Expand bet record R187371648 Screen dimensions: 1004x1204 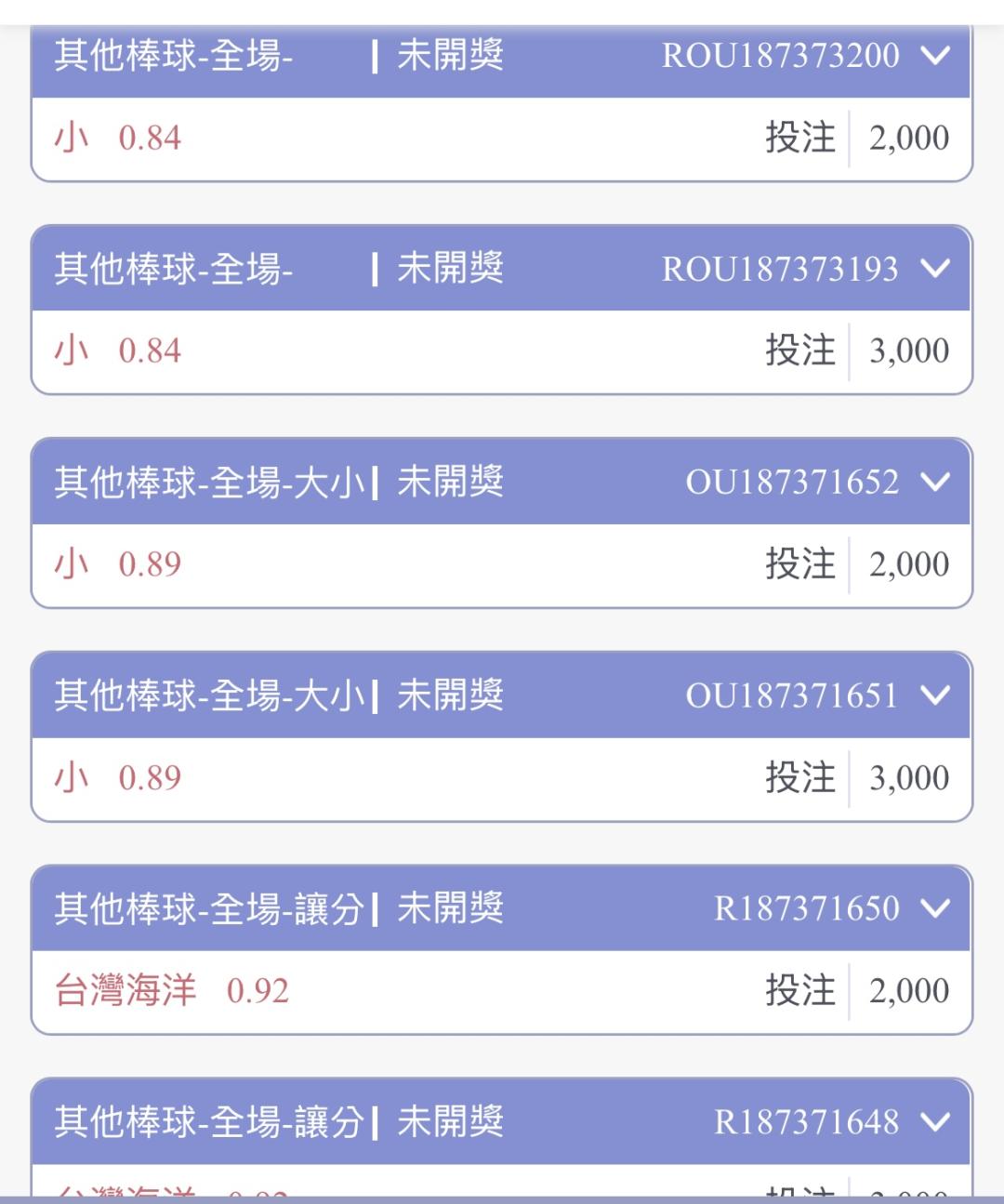click(935, 1121)
